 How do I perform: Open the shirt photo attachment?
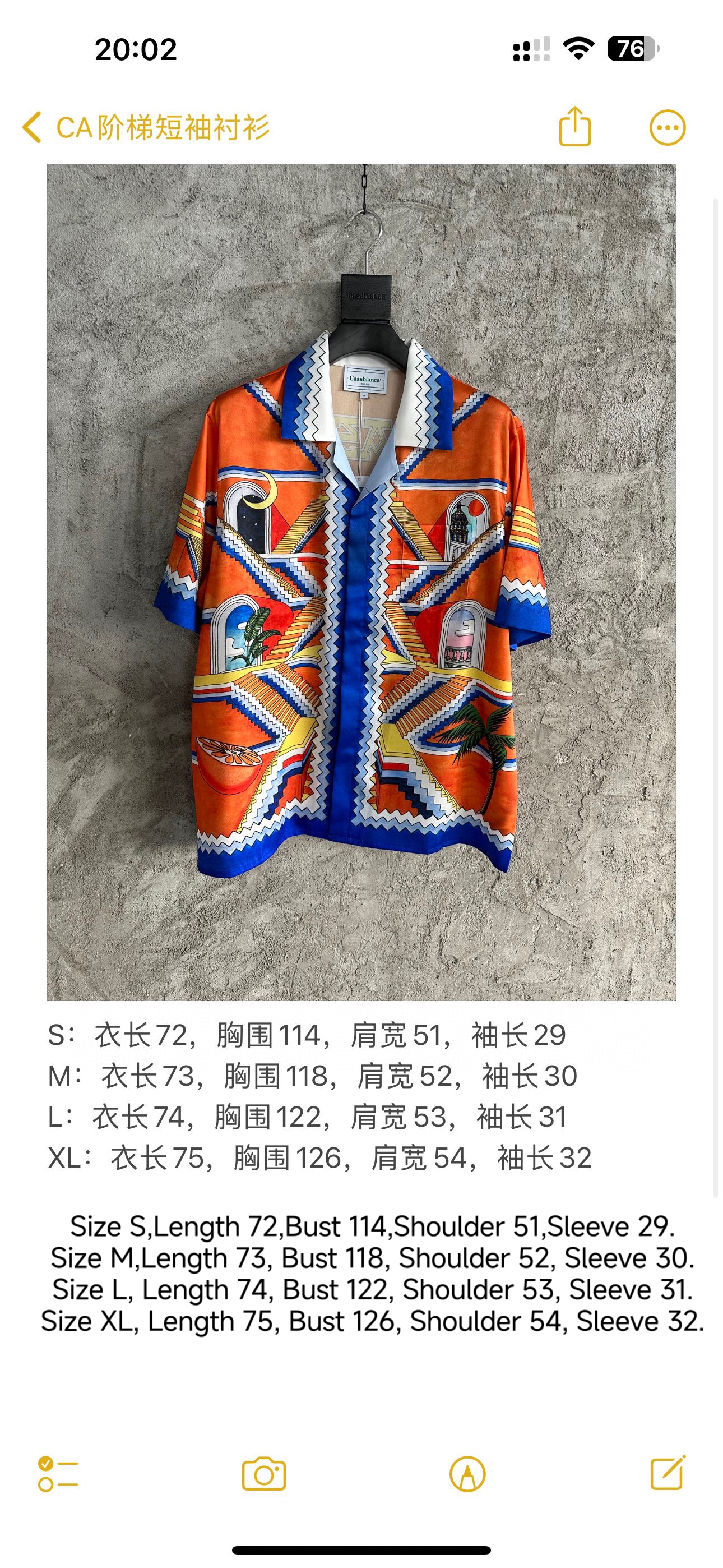click(361, 582)
